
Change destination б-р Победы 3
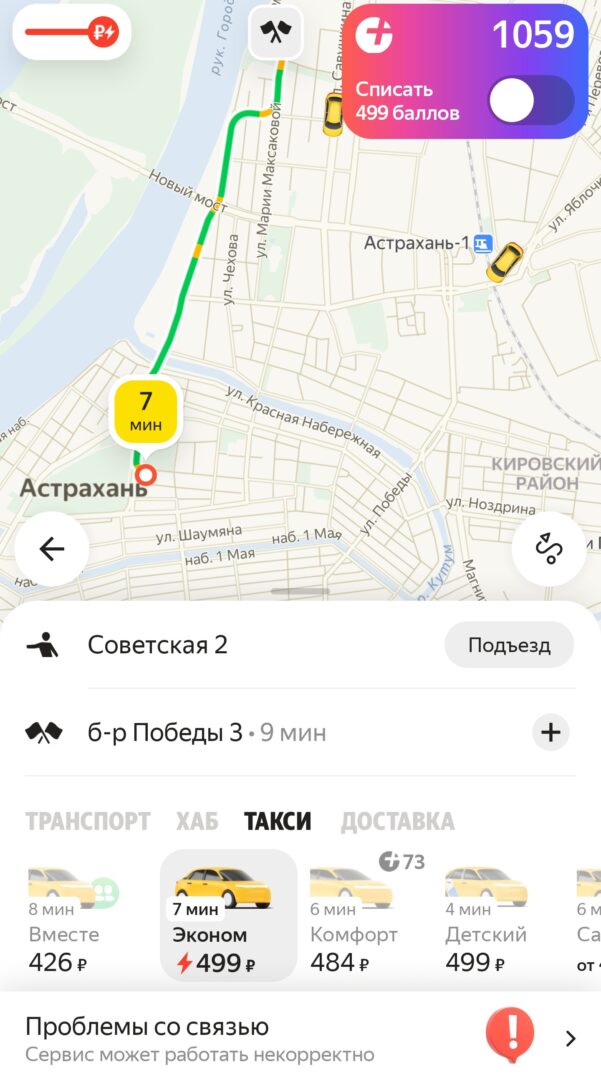(x=165, y=733)
